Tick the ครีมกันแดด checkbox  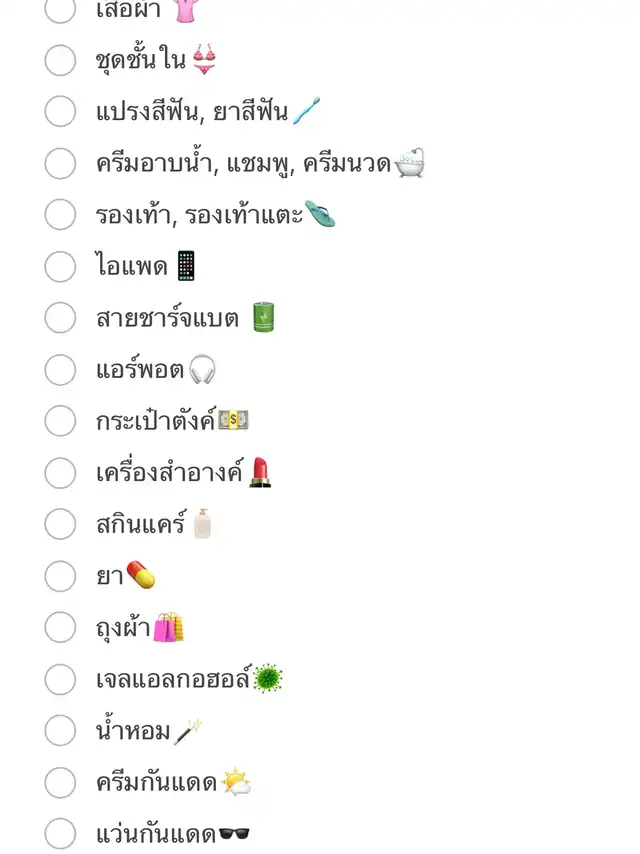click(x=60, y=782)
